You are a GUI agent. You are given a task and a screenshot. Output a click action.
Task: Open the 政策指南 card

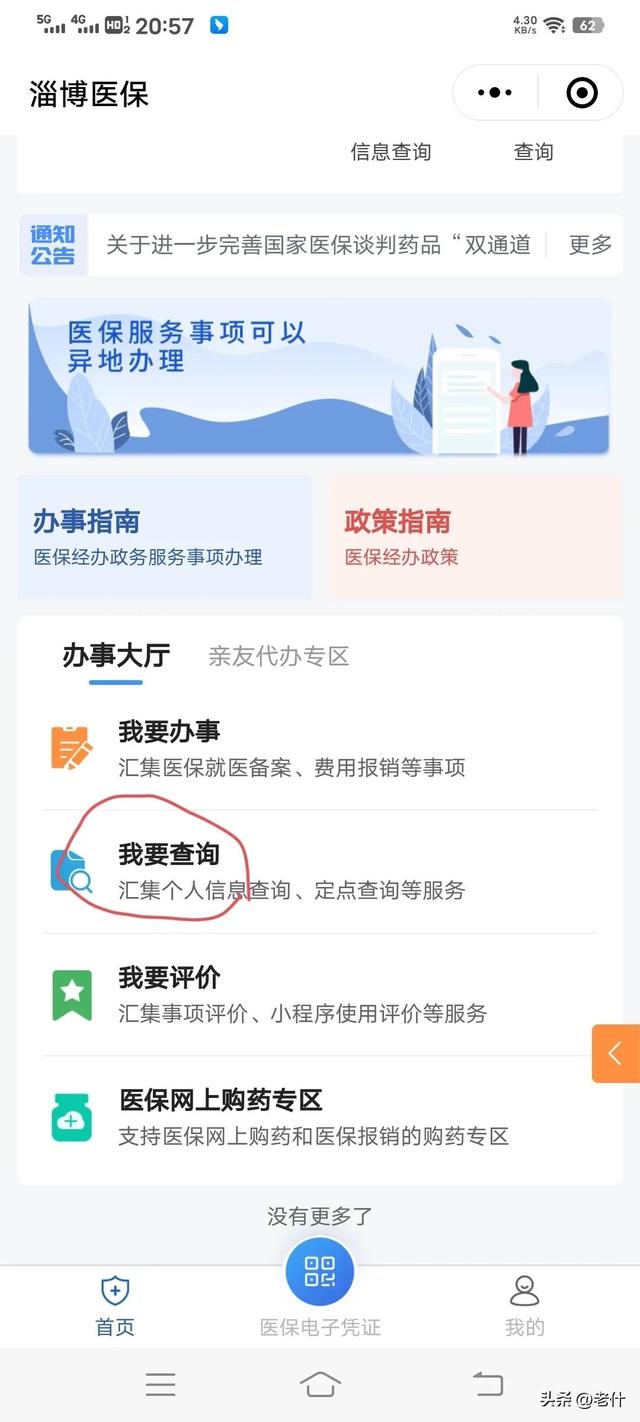(476, 537)
